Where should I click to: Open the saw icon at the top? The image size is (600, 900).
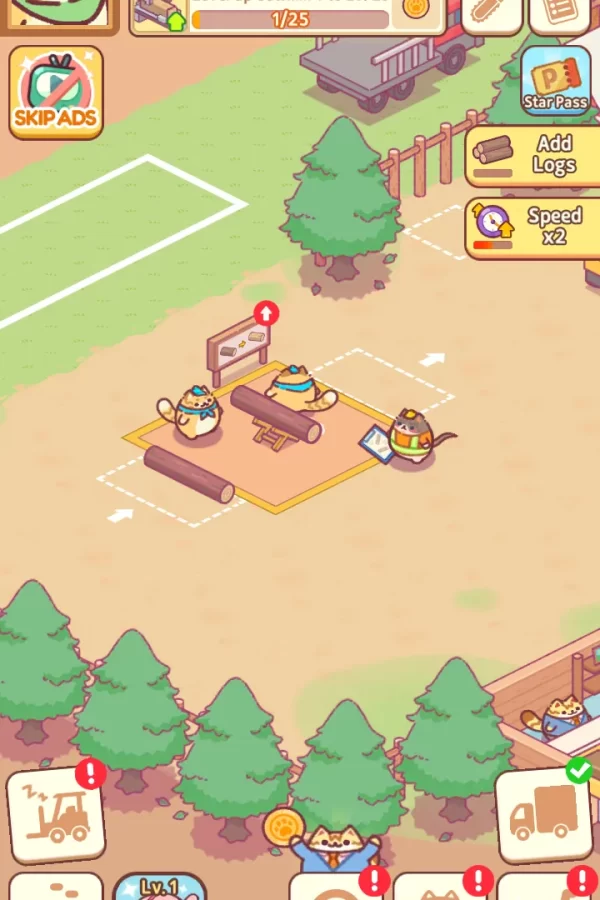pos(491,14)
